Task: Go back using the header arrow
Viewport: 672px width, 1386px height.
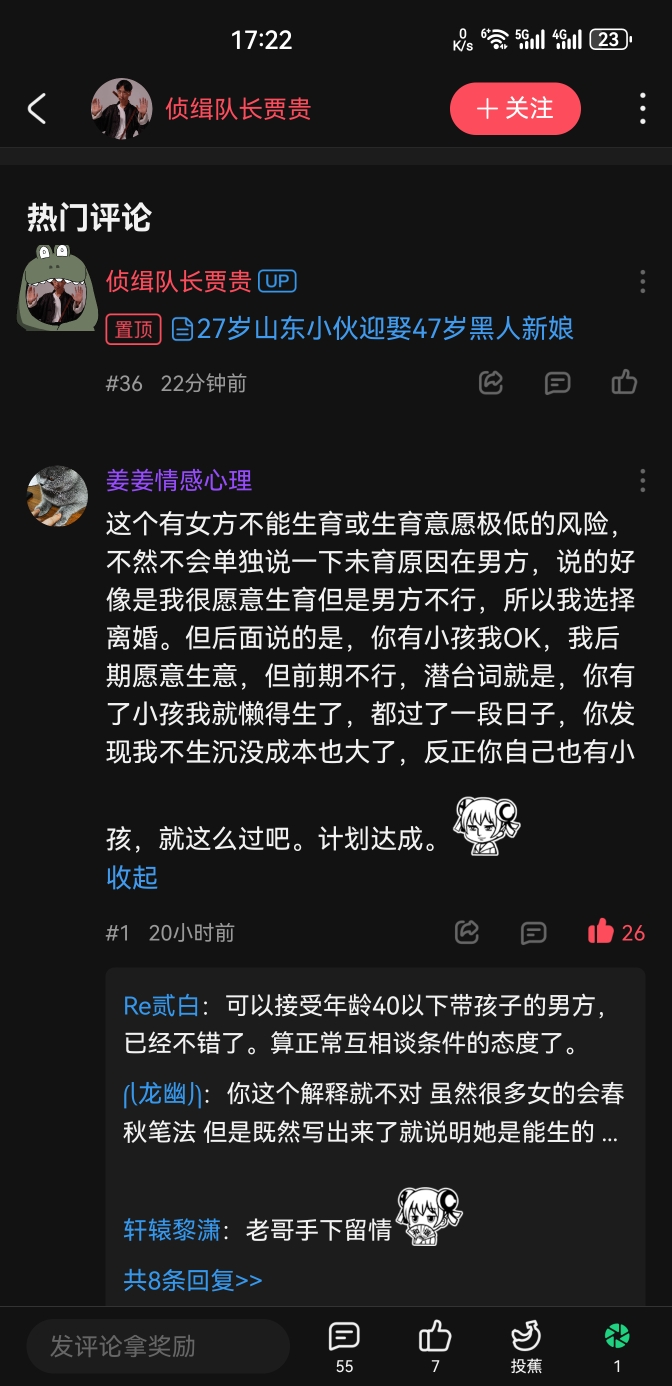Action: point(37,108)
